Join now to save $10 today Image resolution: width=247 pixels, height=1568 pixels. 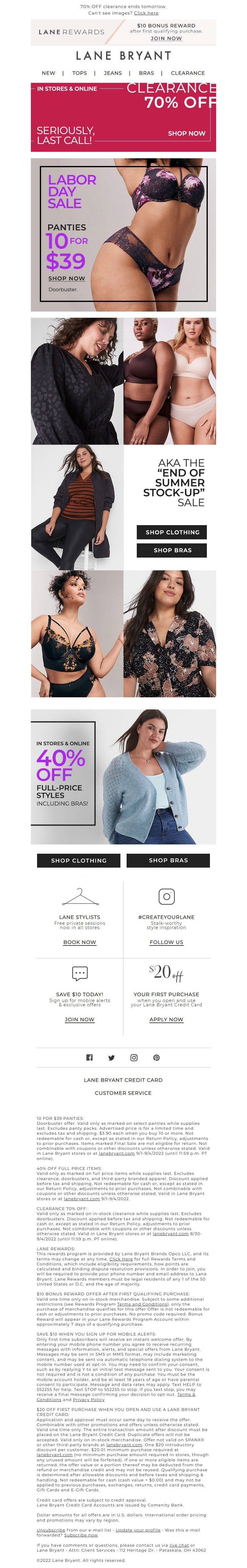point(80,1020)
